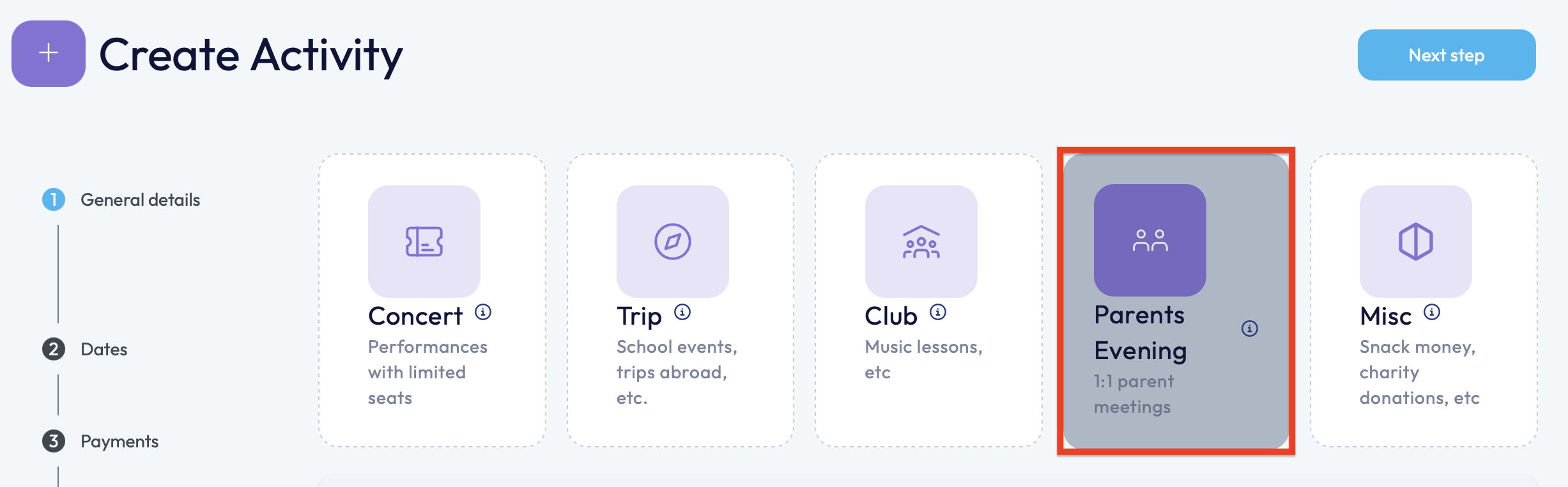Choose the Misc activity type

coord(1424,300)
